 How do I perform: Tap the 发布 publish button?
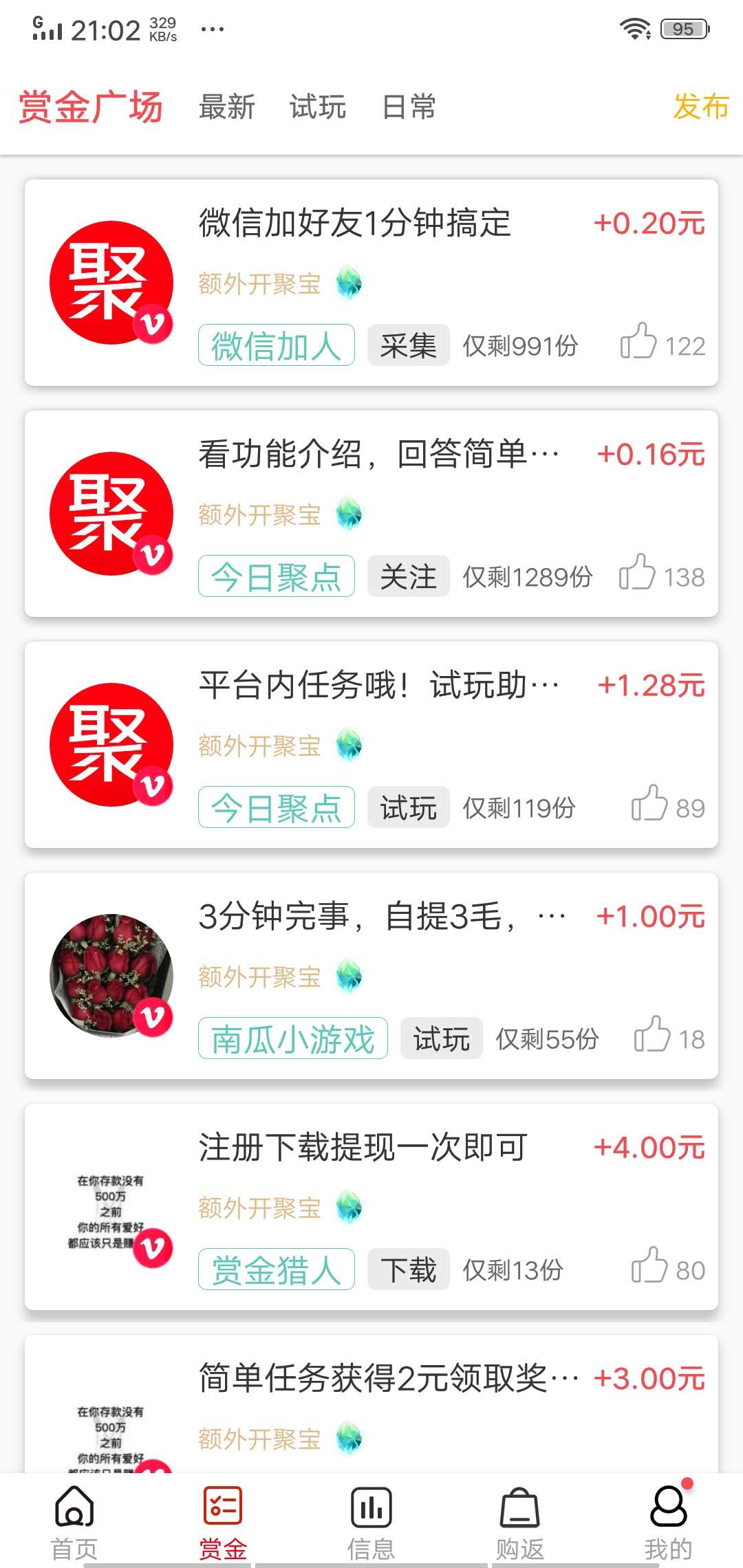[700, 108]
